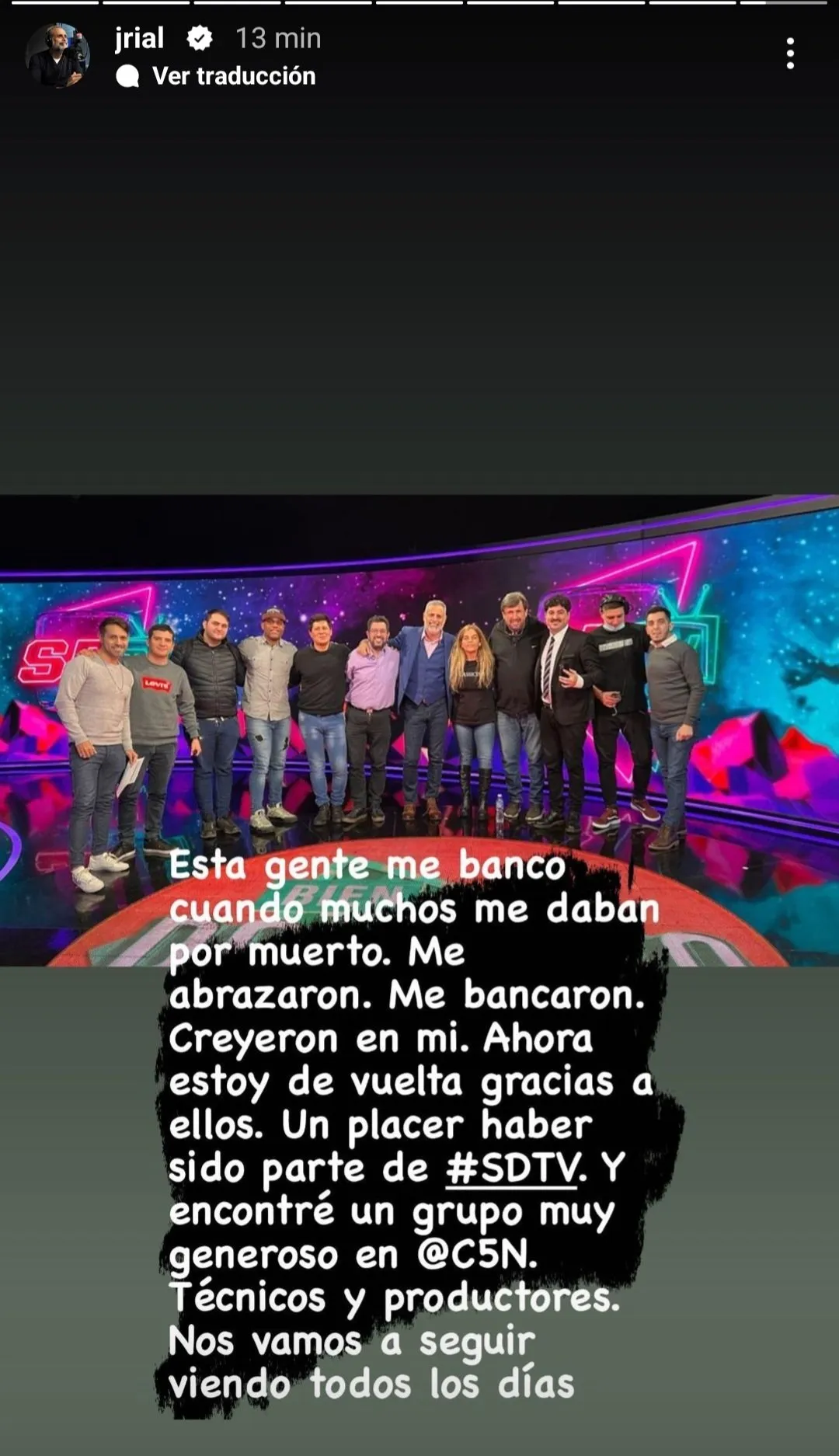The width and height of the screenshot is (839, 1456).
Task: Open the #SDTV hashtag link
Action: click(513, 1168)
